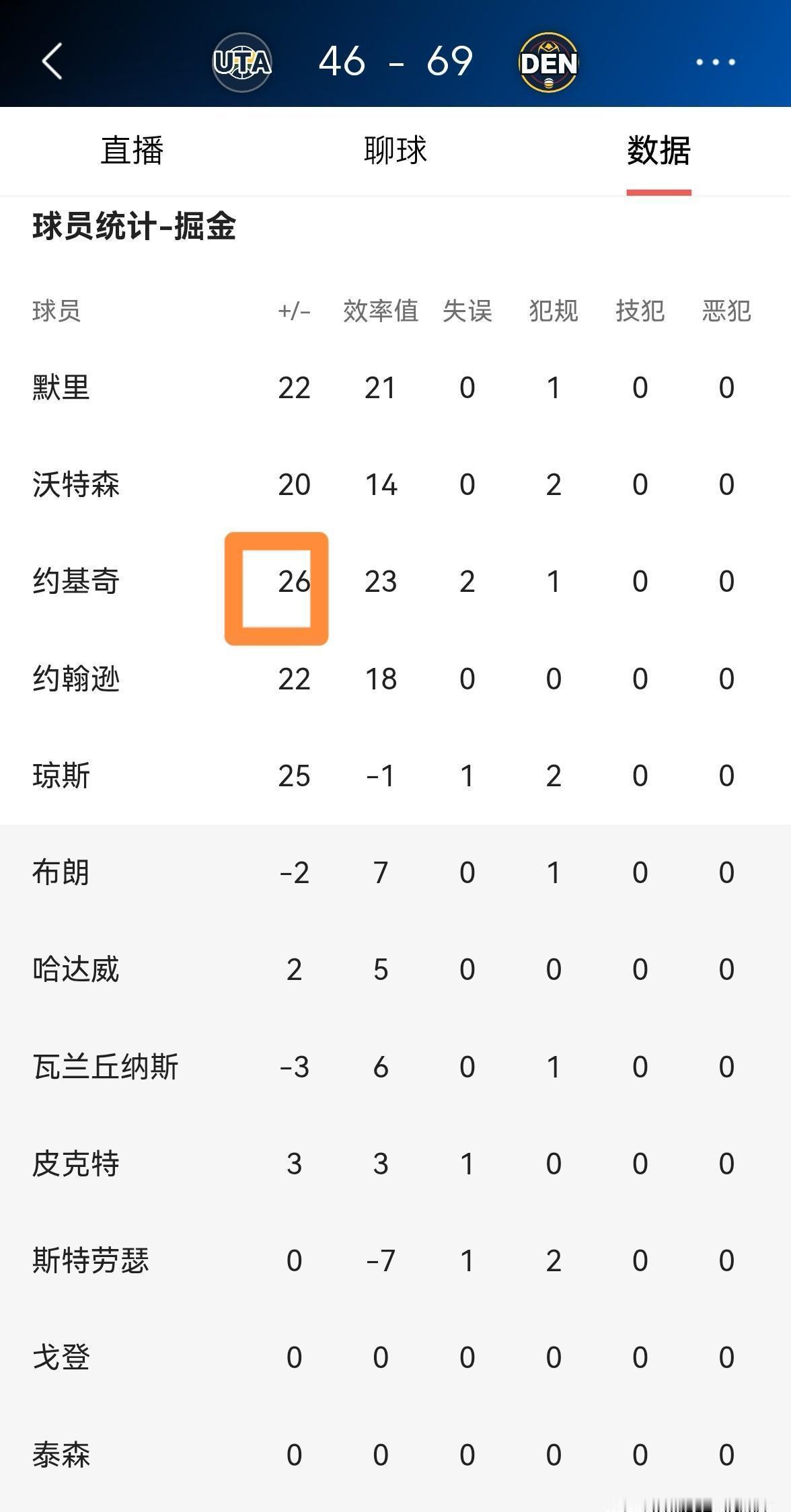The height and width of the screenshot is (1512, 791).
Task: Click the red underline beneath 数据
Action: tap(658, 191)
